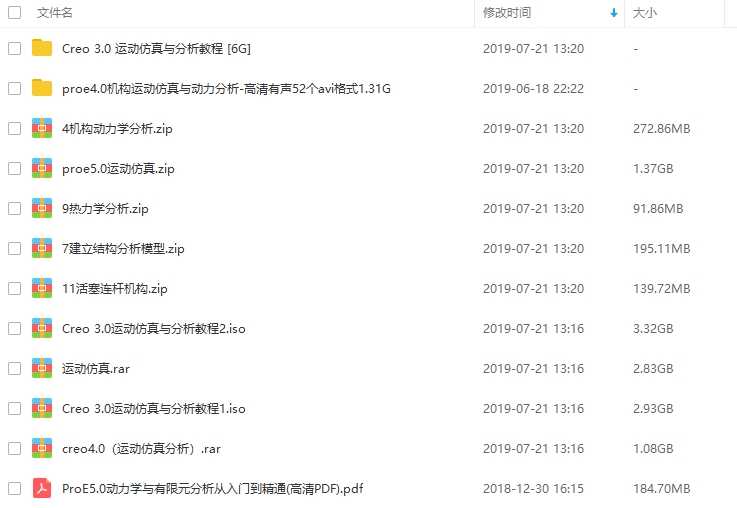
Task: Open Creo 3.0运动仿真与分析教程2.iso
Action: pyautogui.click(x=153, y=328)
